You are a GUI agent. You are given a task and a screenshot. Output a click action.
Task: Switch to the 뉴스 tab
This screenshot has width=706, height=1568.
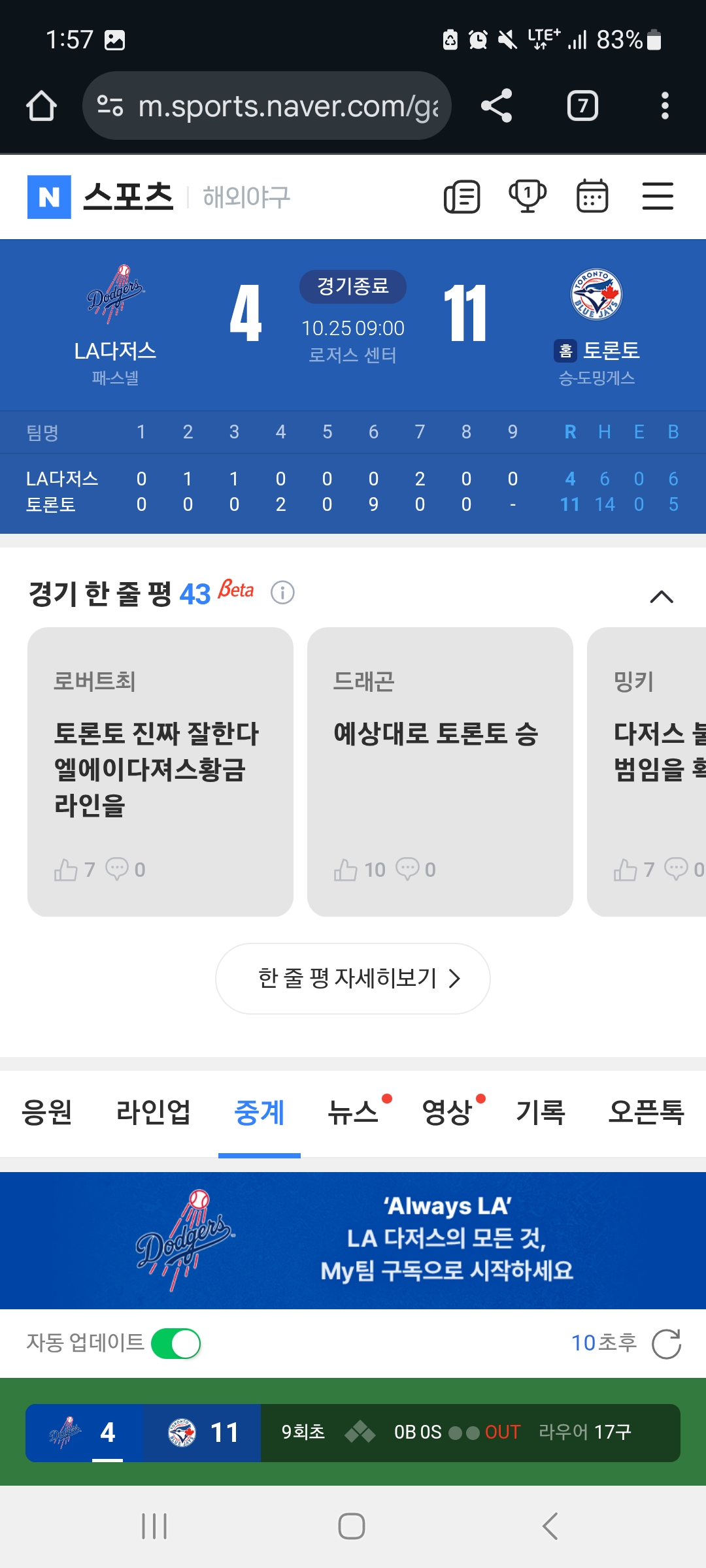(353, 1112)
